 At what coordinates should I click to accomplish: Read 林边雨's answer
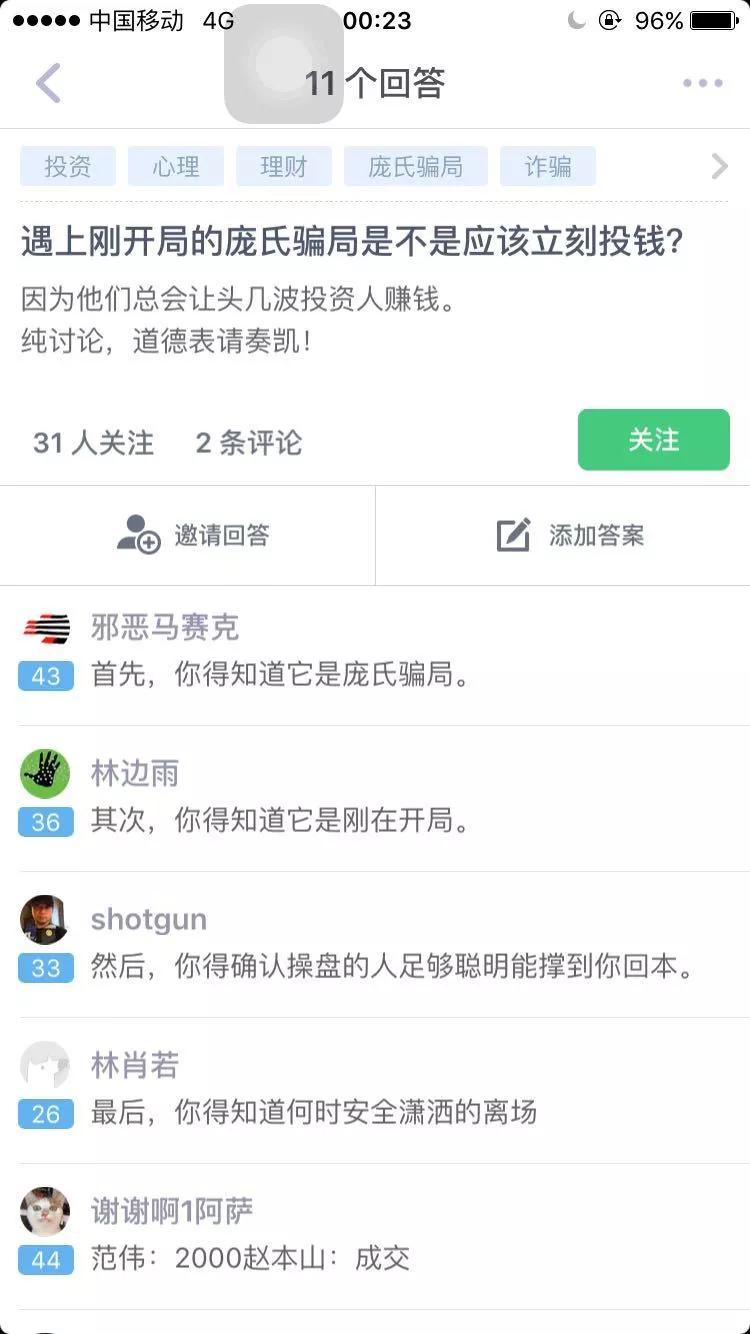[x=280, y=821]
